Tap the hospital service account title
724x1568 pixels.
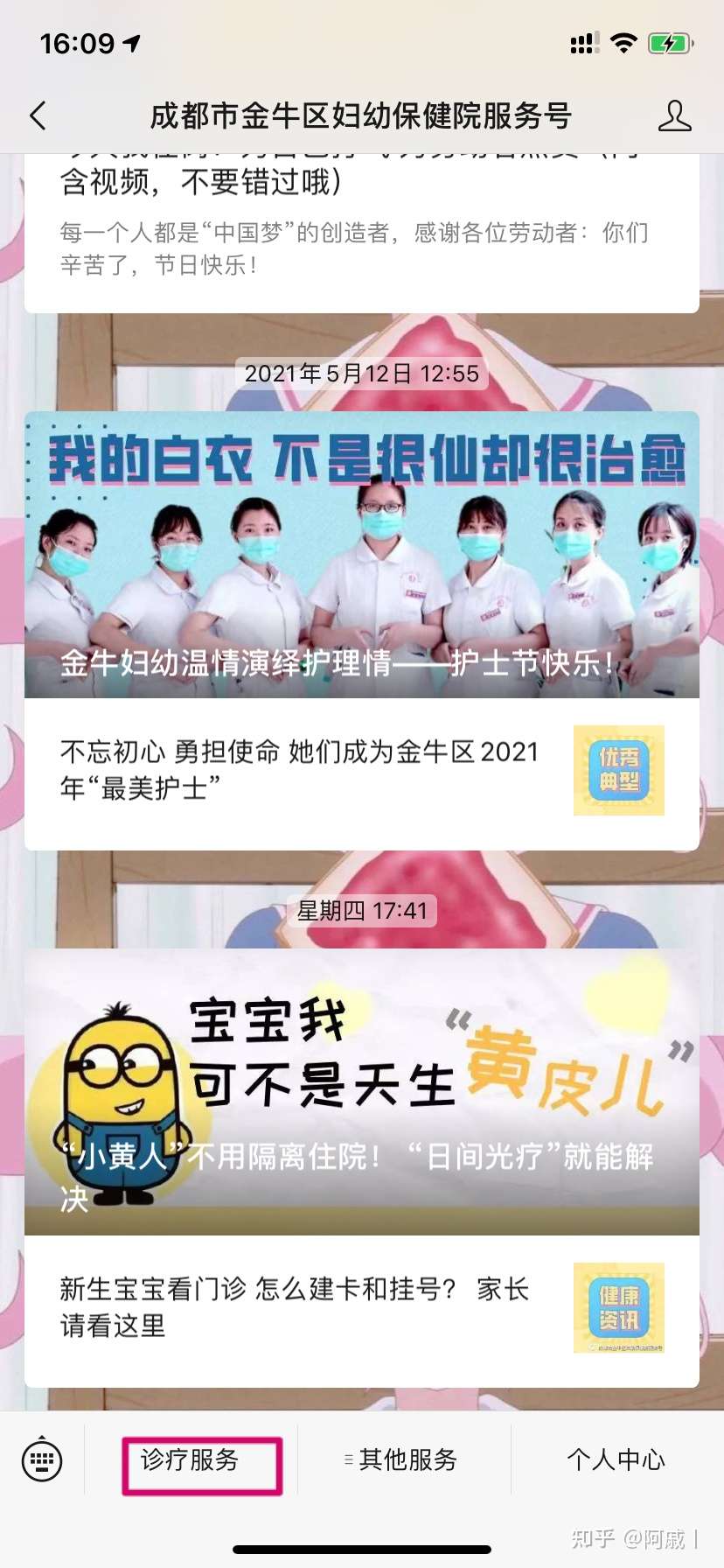coord(362,115)
